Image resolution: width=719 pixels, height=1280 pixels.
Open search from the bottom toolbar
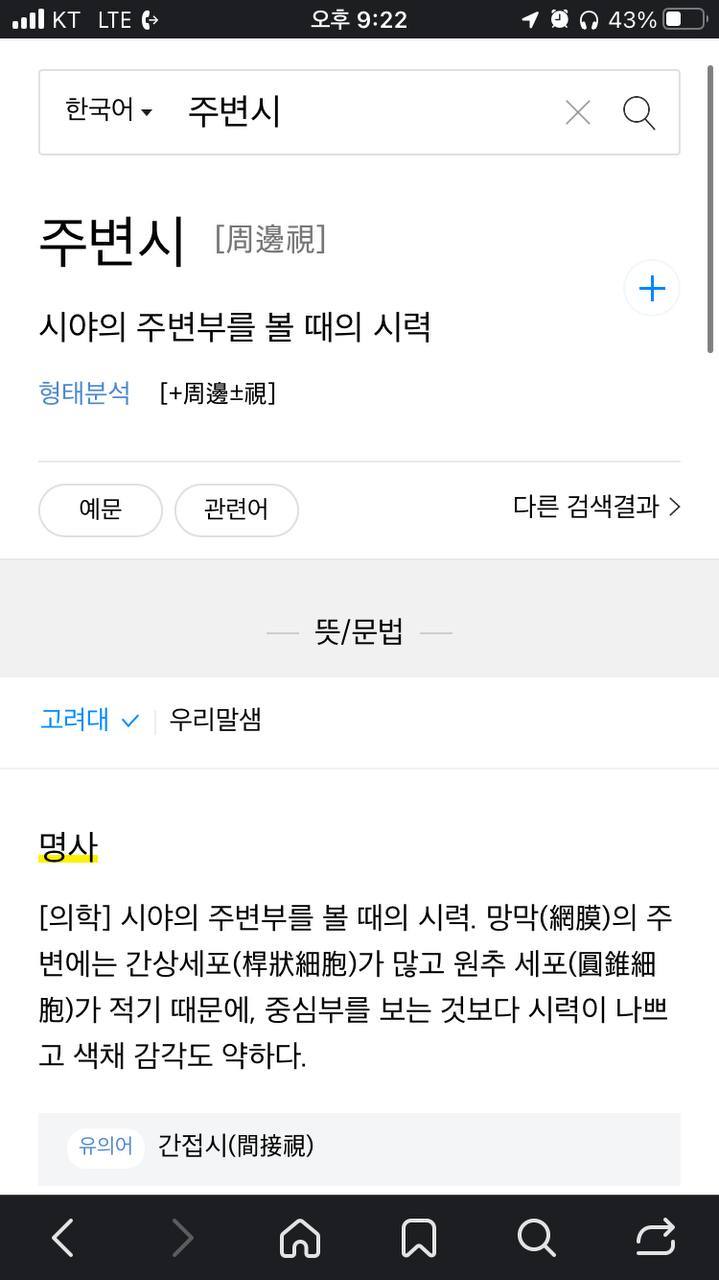click(x=537, y=1238)
